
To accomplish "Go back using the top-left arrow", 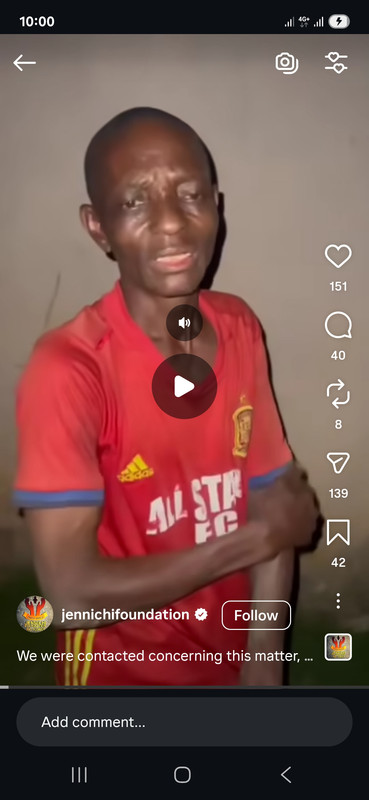I will pos(24,63).
